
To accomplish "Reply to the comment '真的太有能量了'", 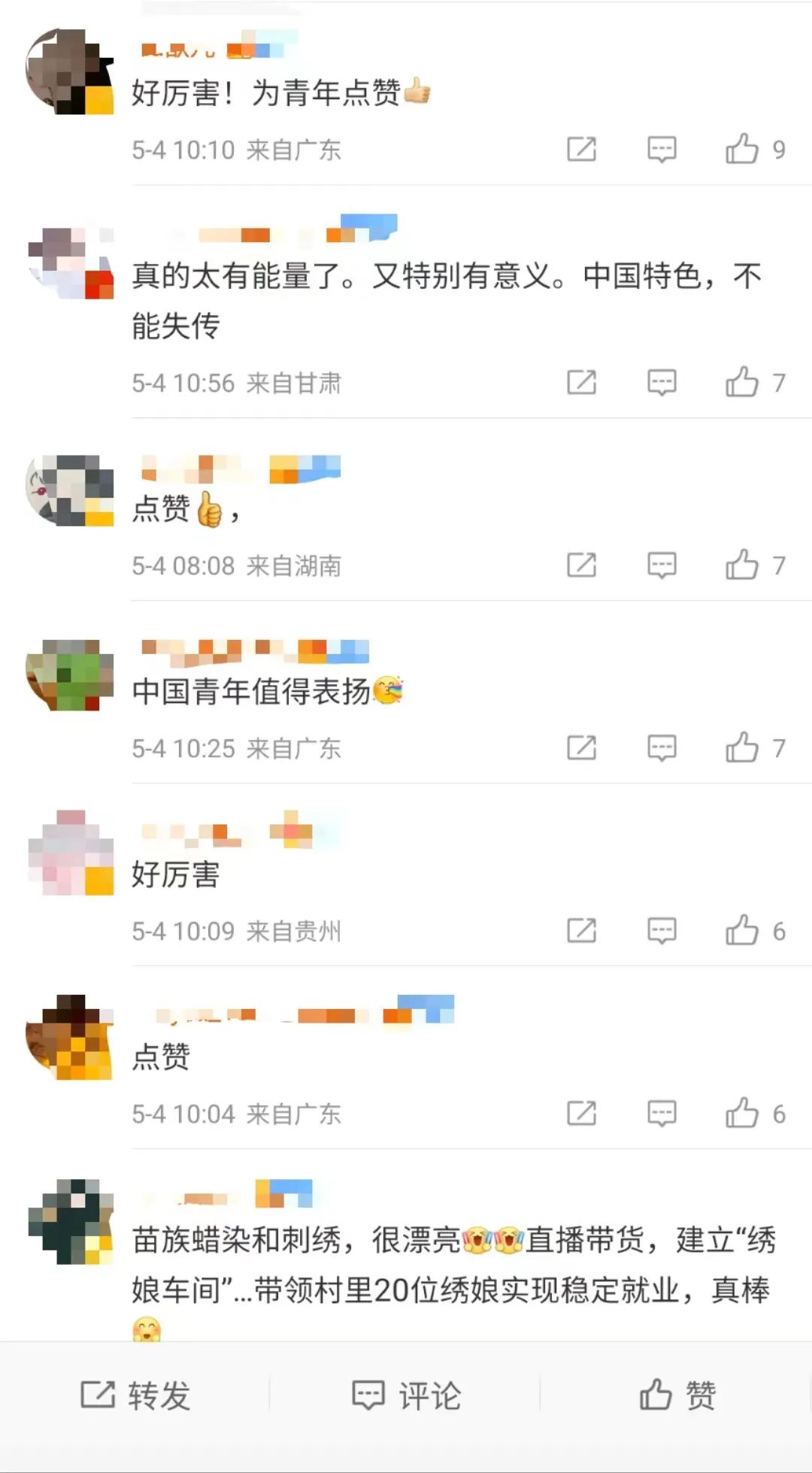I will (662, 382).
